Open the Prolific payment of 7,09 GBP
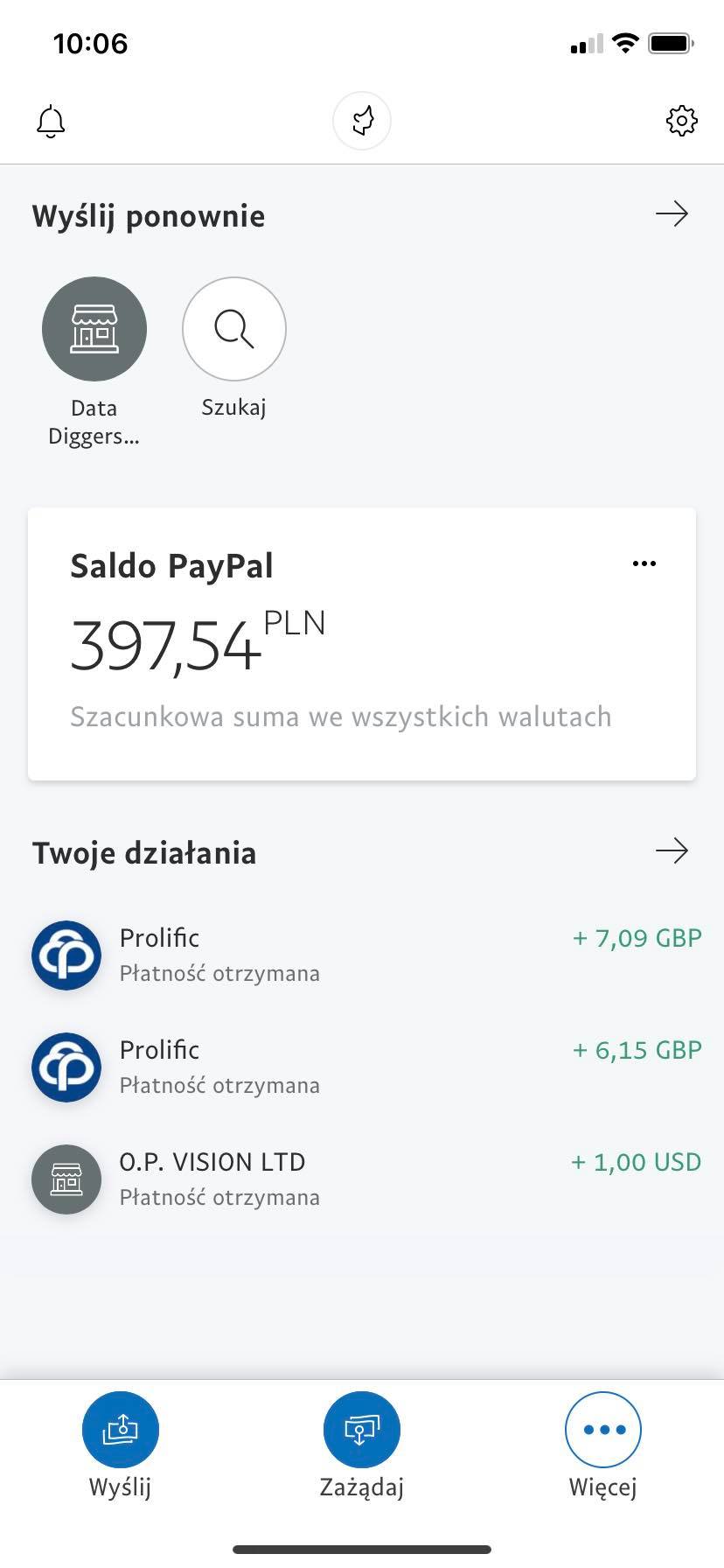The height and width of the screenshot is (1568, 724). tap(362, 955)
